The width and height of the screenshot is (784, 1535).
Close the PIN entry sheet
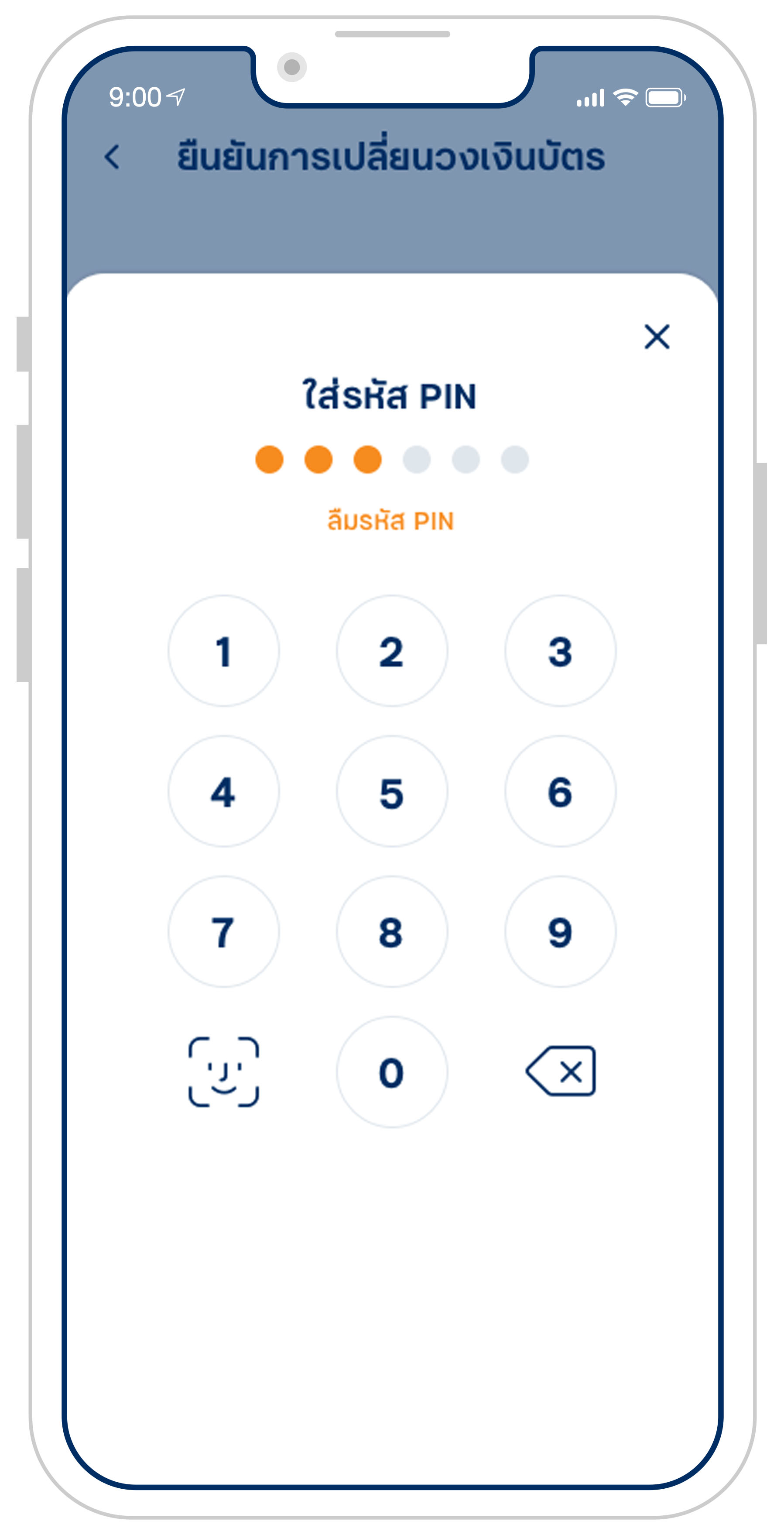657,337
